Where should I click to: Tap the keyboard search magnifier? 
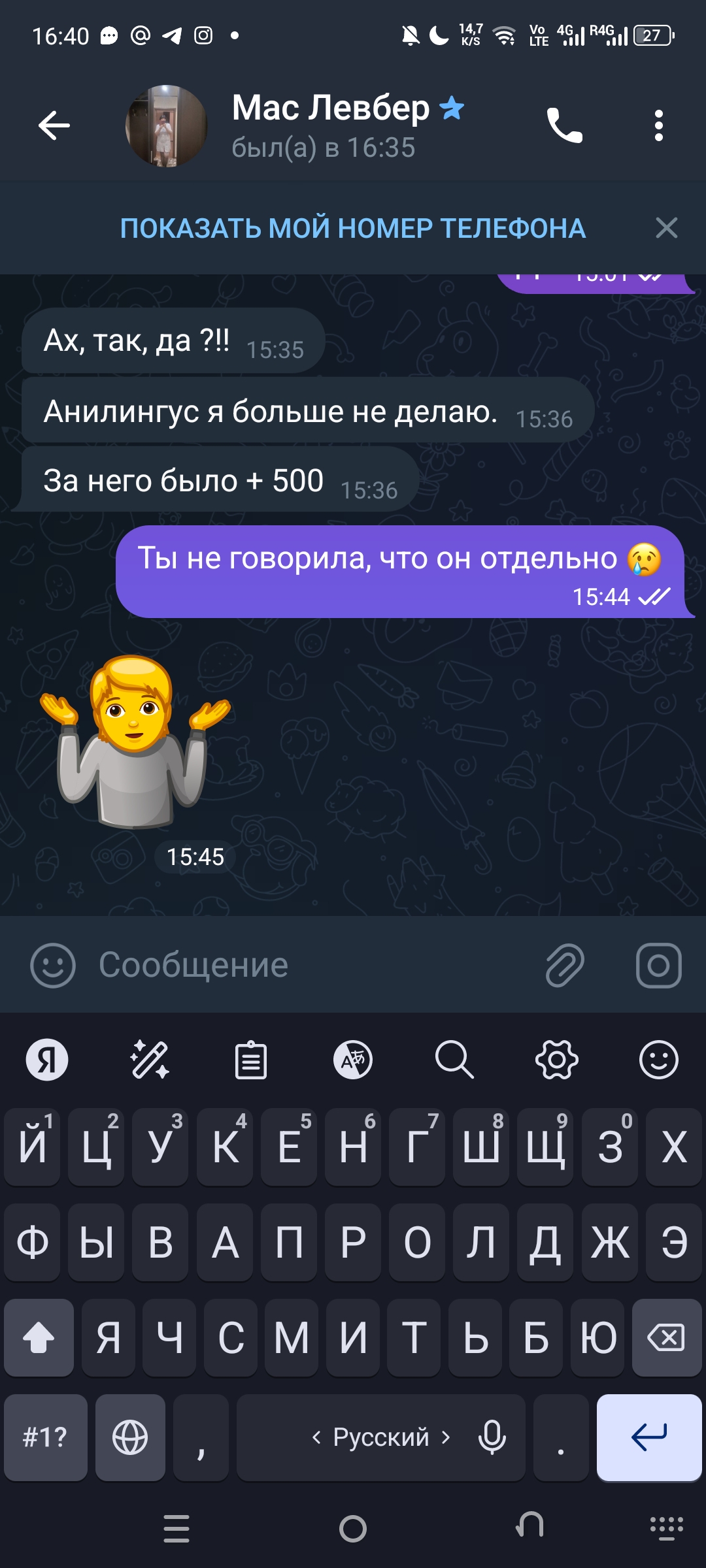(x=454, y=1060)
